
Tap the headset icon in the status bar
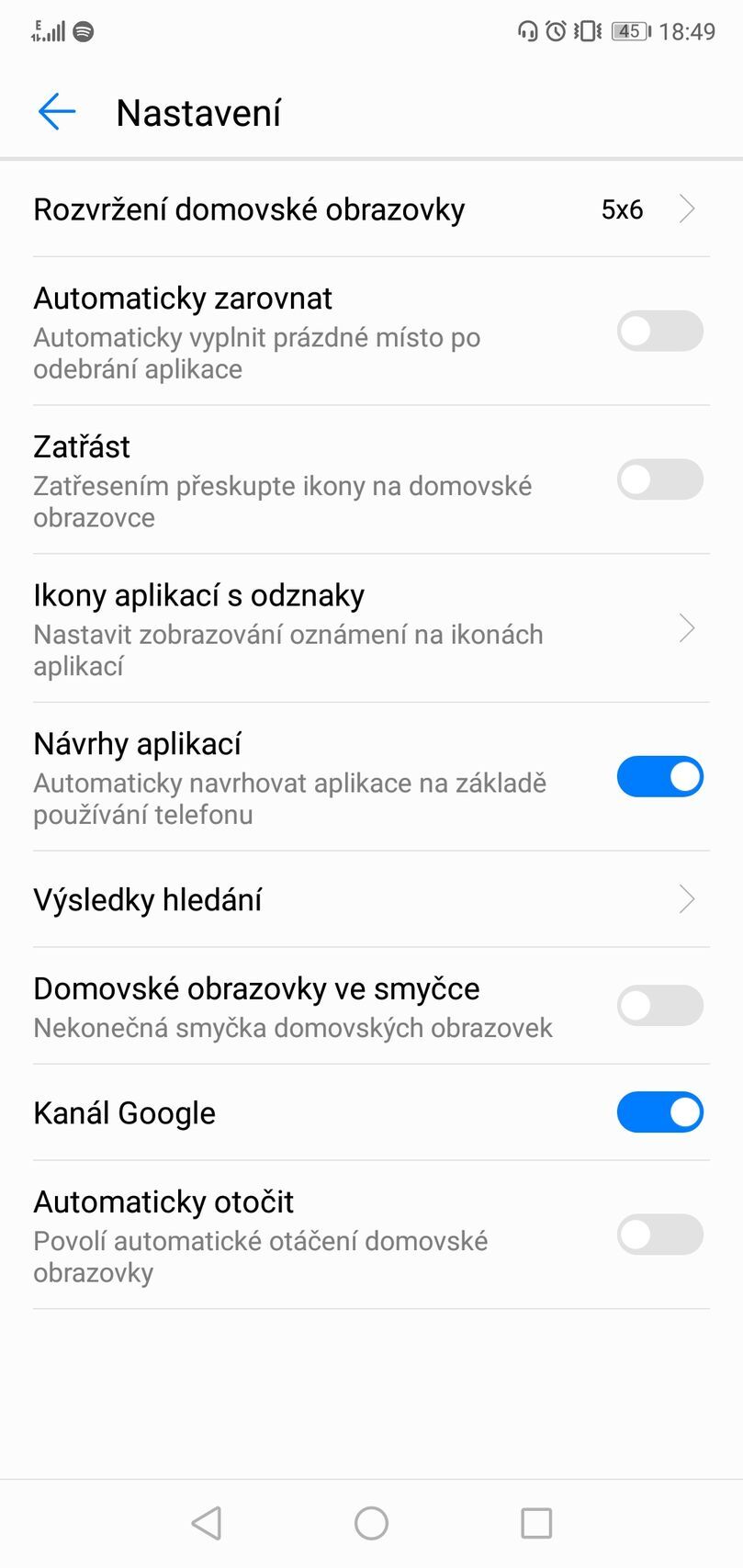pyautogui.click(x=526, y=30)
